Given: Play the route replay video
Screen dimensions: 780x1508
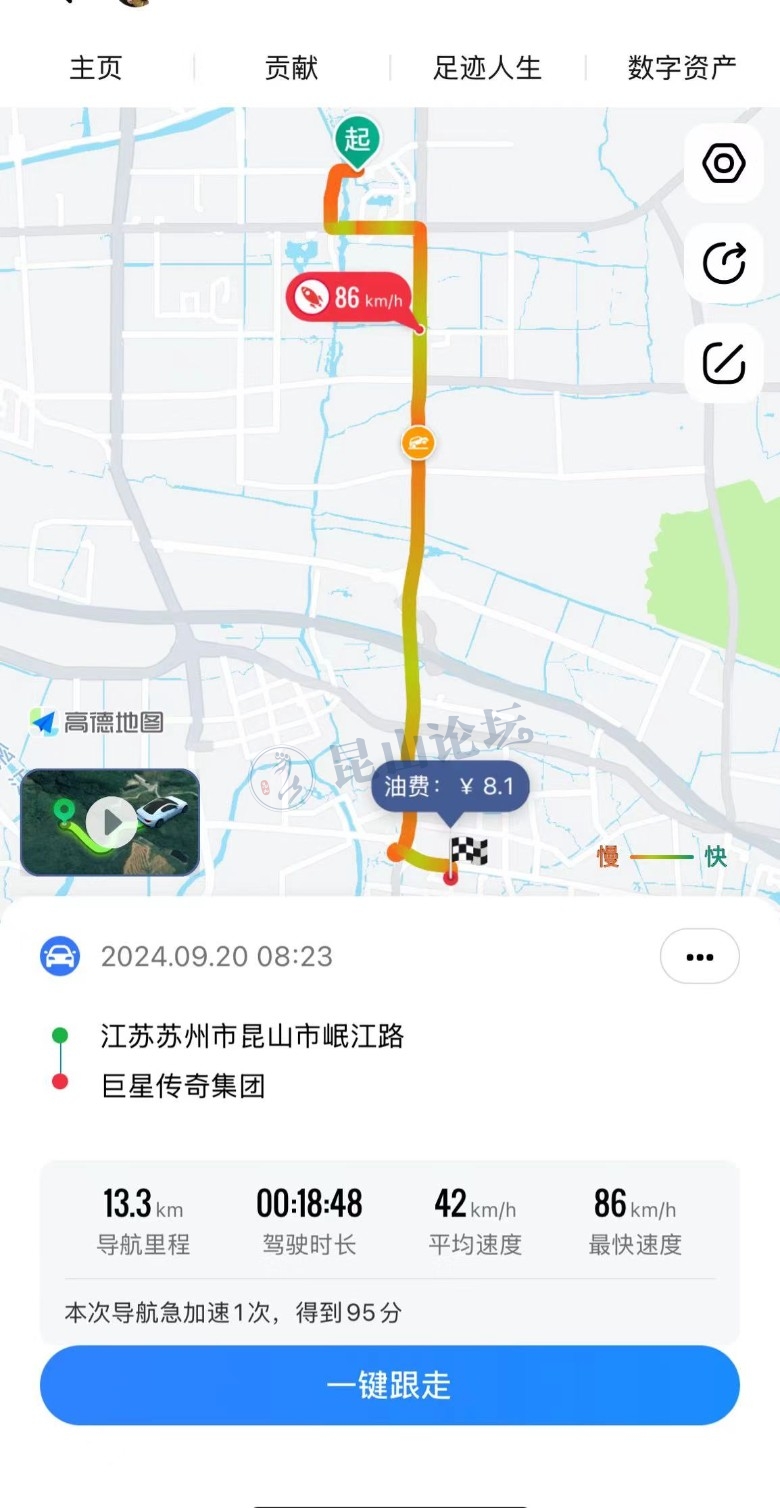Looking at the screenshot, I should tap(110, 822).
